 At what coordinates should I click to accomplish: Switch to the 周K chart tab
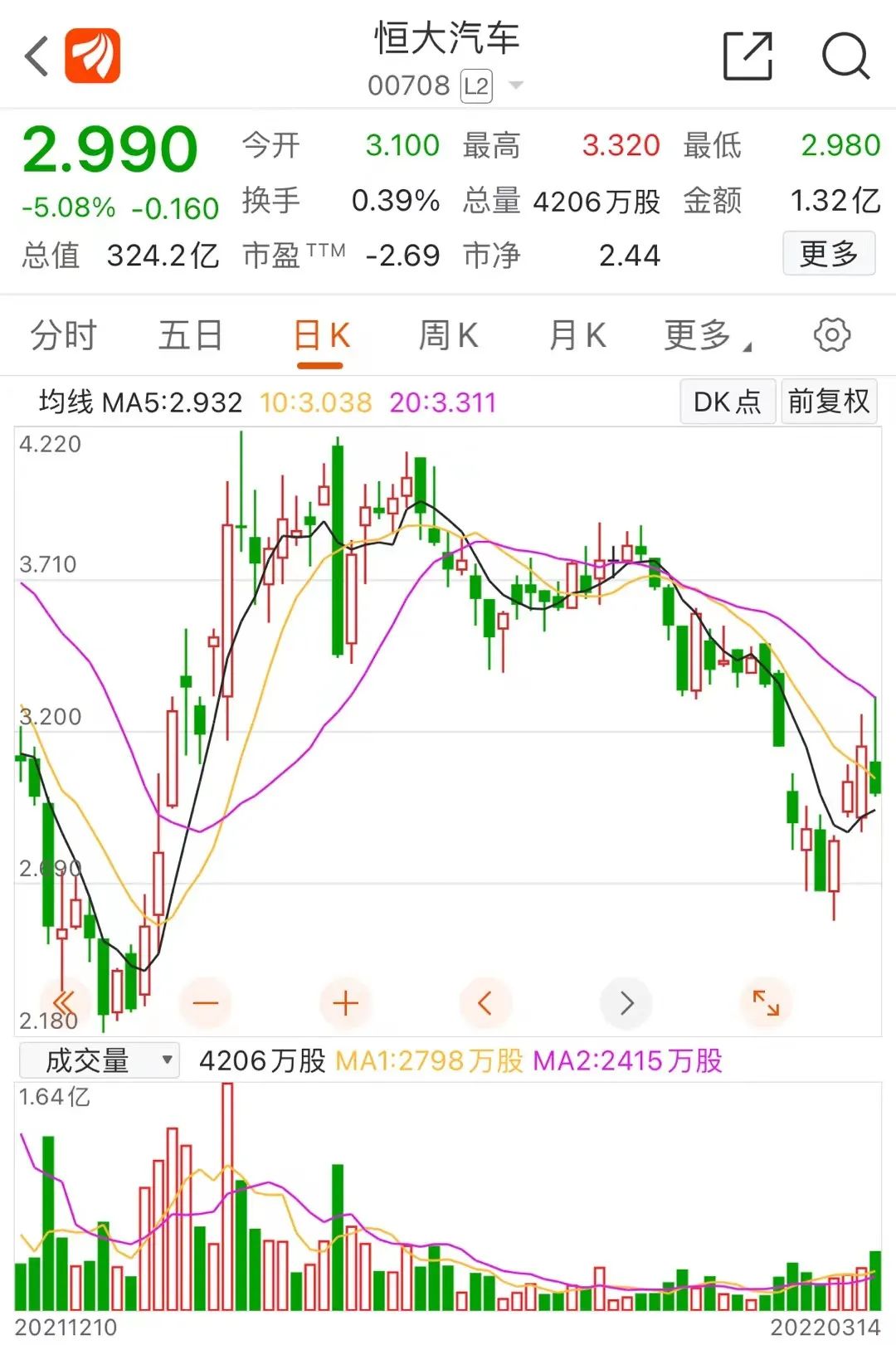[x=448, y=336]
